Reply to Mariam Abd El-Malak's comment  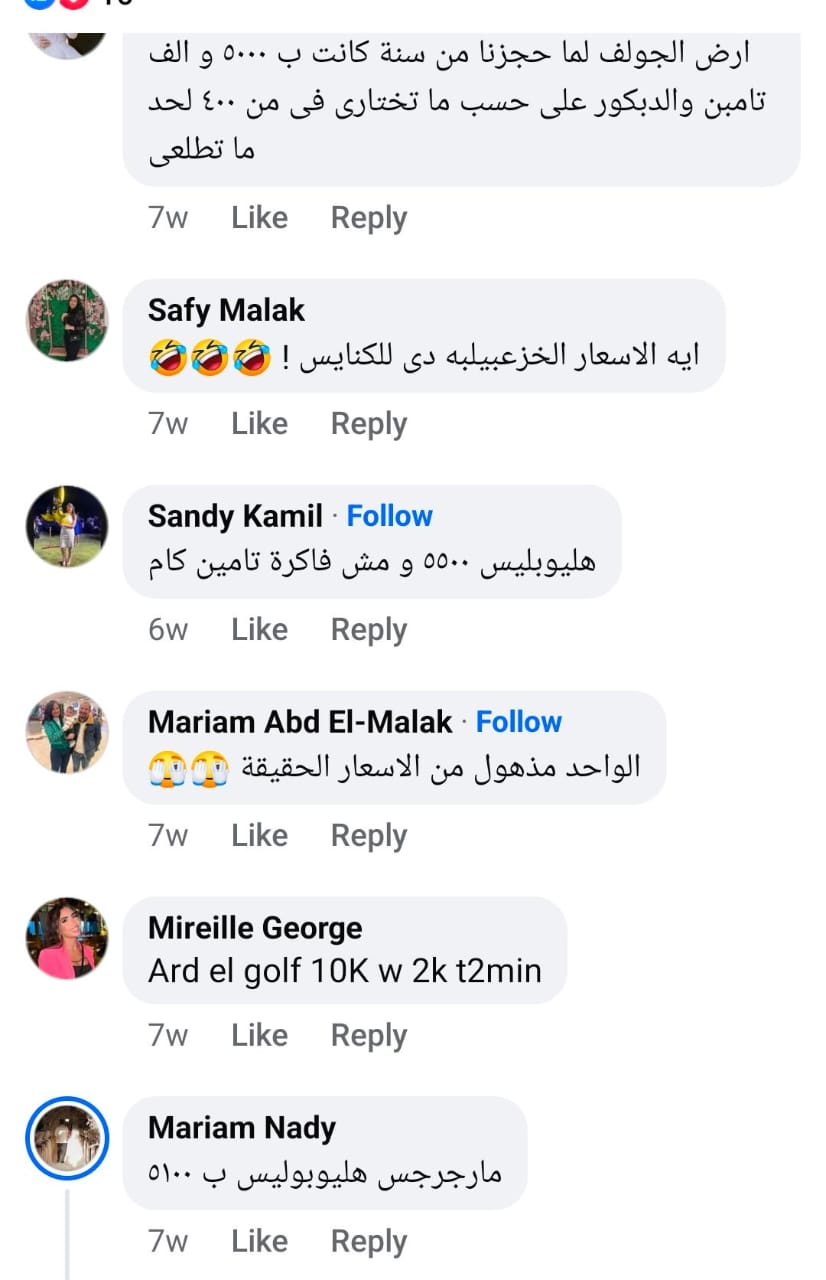(369, 836)
